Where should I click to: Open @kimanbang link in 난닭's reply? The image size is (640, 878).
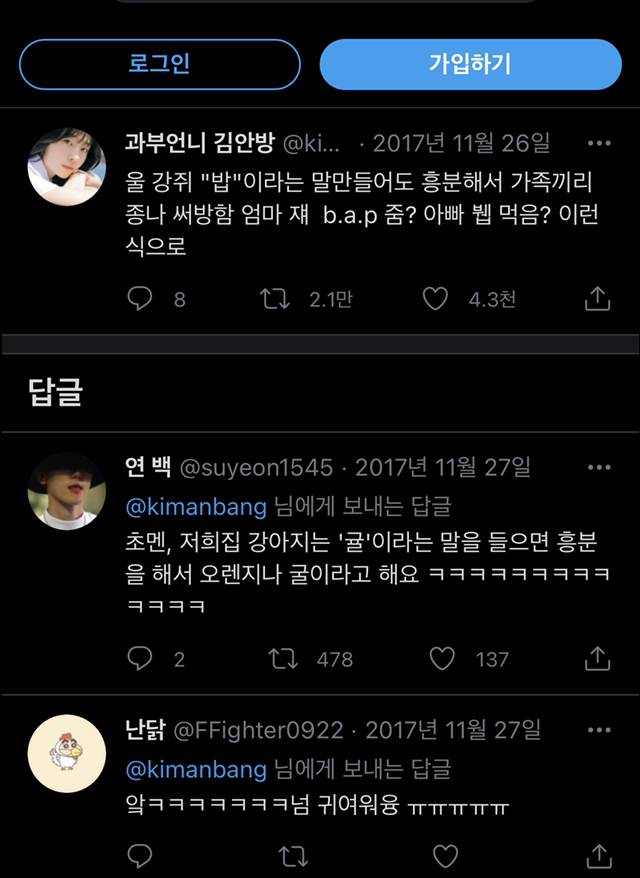pos(196,770)
